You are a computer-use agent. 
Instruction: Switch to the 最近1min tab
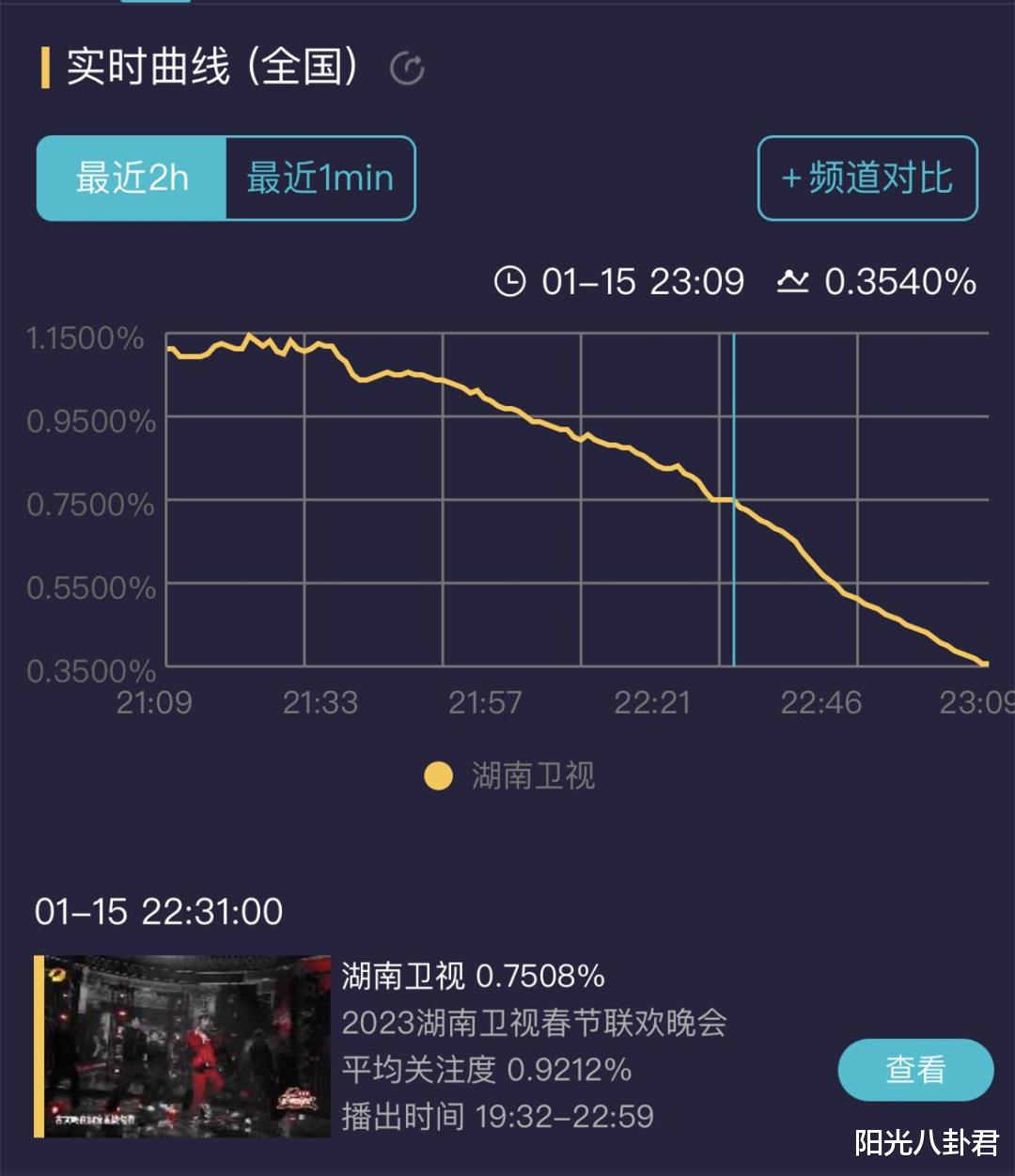point(319,178)
